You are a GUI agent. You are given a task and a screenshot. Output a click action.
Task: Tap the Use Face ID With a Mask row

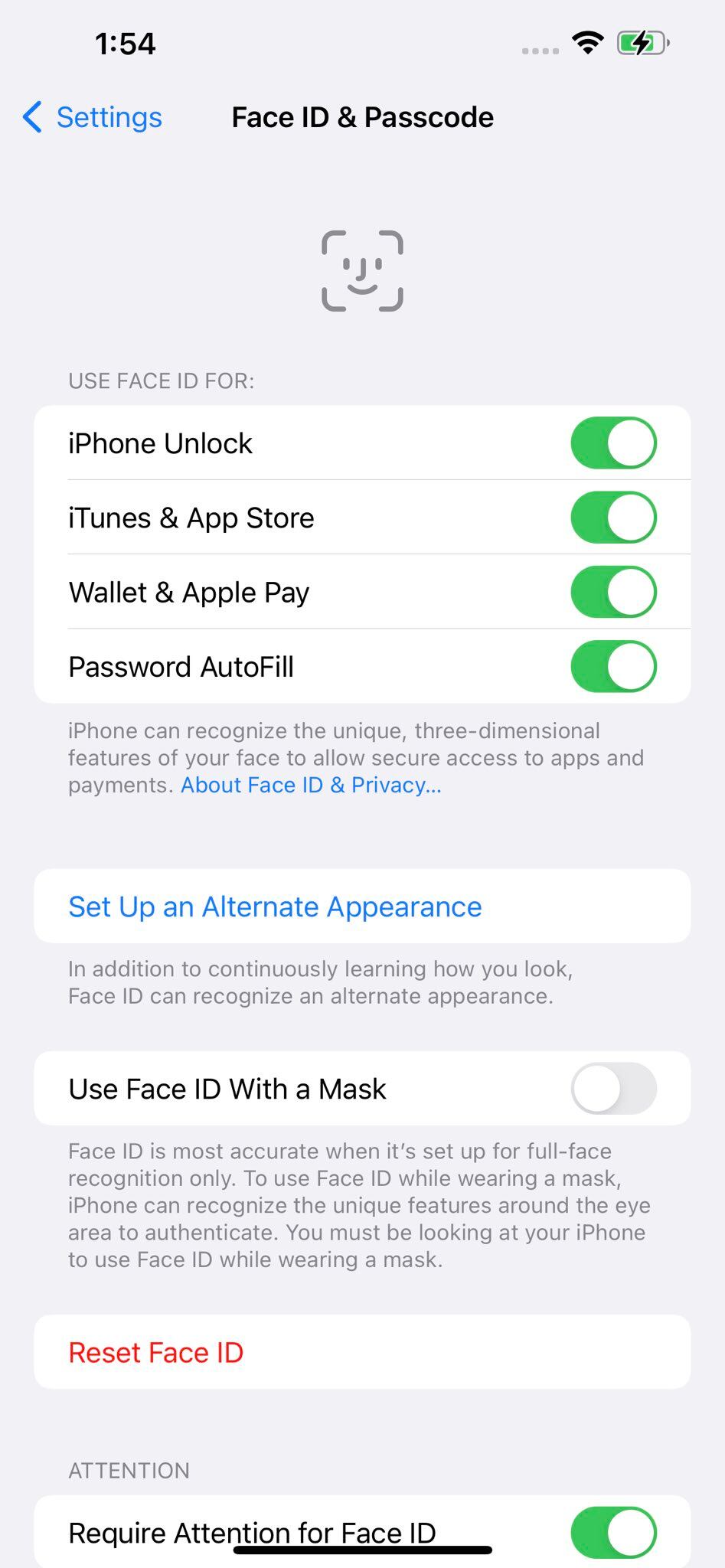click(268, 1089)
